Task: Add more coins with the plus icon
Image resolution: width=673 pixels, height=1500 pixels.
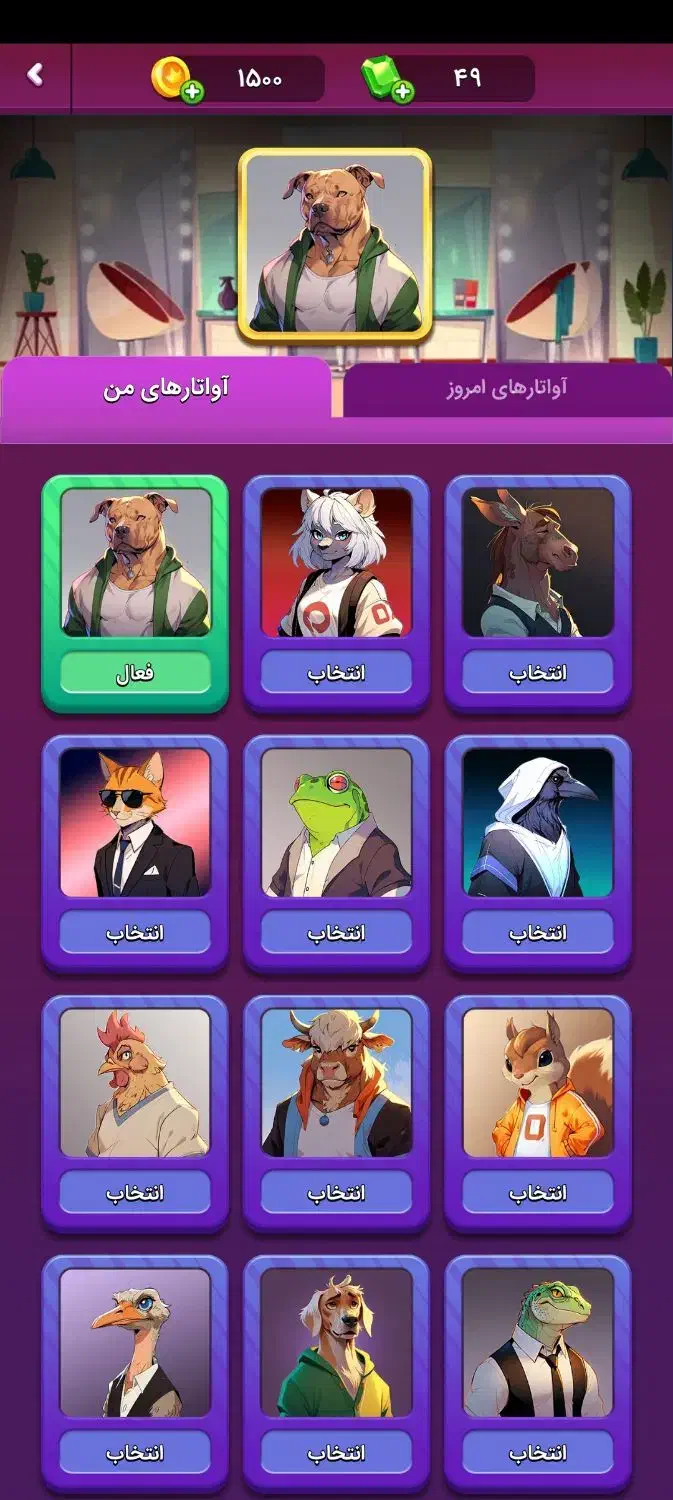Action: (193, 93)
